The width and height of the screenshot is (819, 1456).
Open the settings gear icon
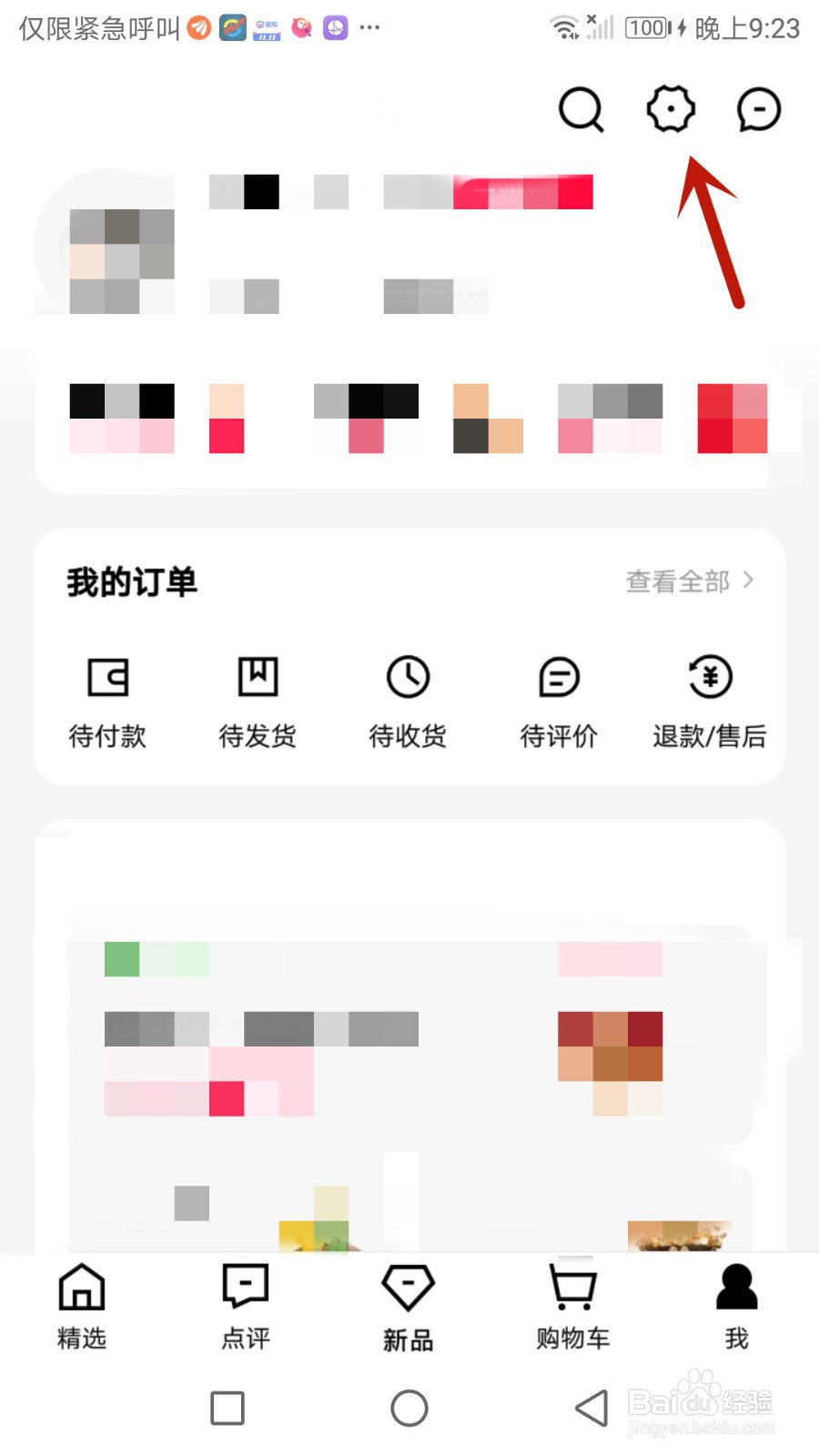(670, 109)
